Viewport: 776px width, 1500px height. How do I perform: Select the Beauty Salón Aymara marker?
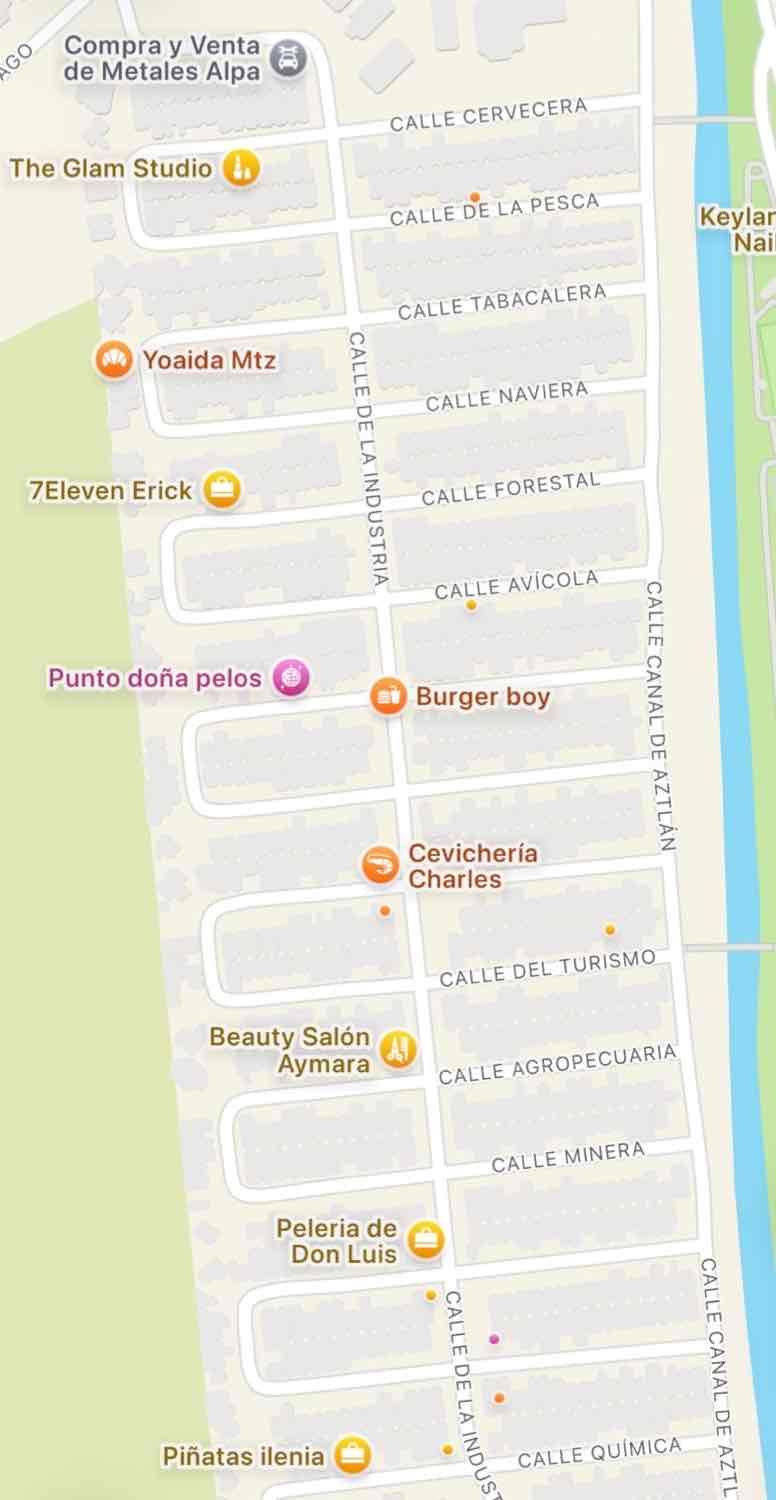399,1049
